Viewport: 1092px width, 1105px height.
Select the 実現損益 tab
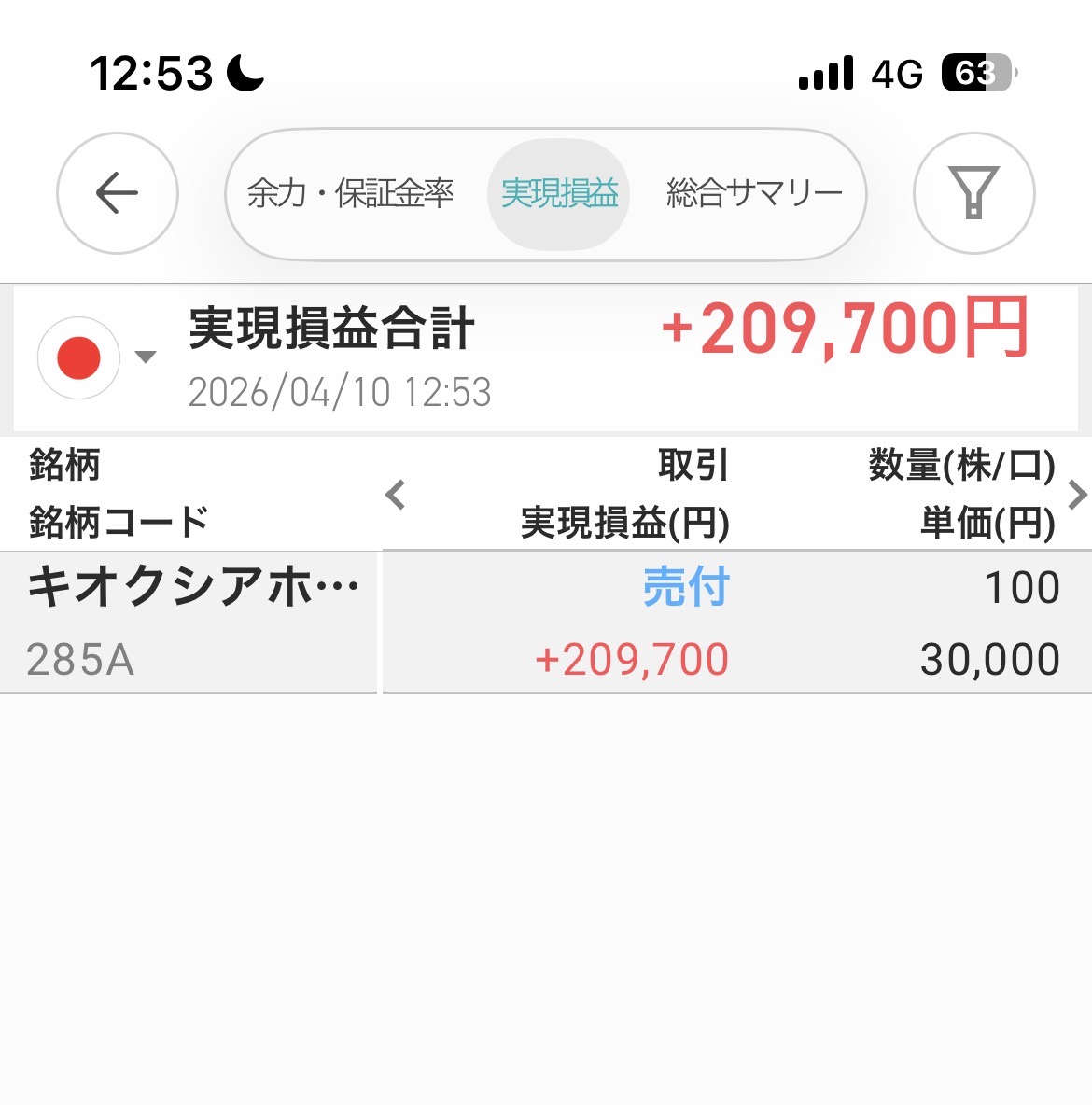pyautogui.click(x=559, y=193)
